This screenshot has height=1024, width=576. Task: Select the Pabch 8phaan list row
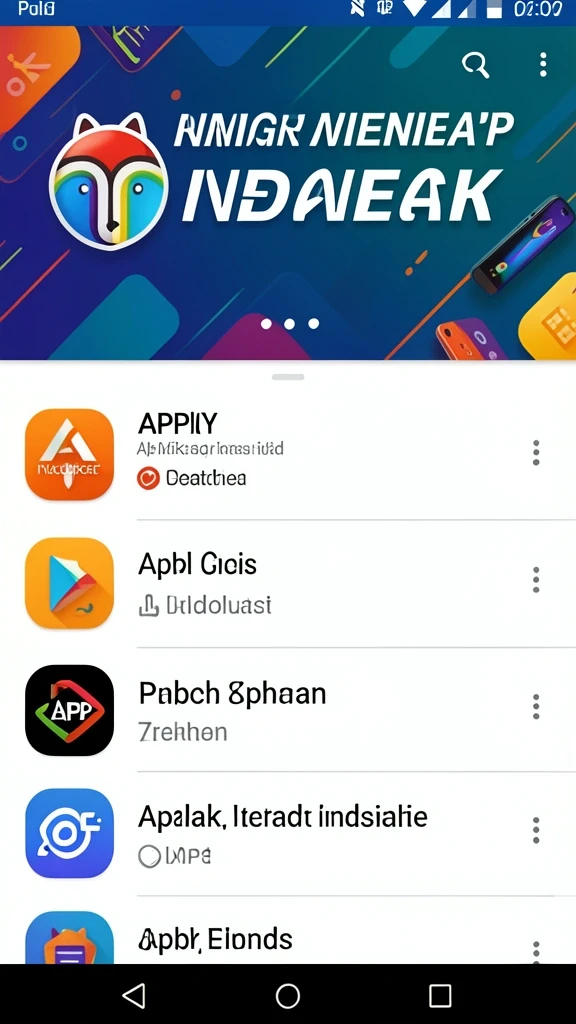tap(288, 710)
